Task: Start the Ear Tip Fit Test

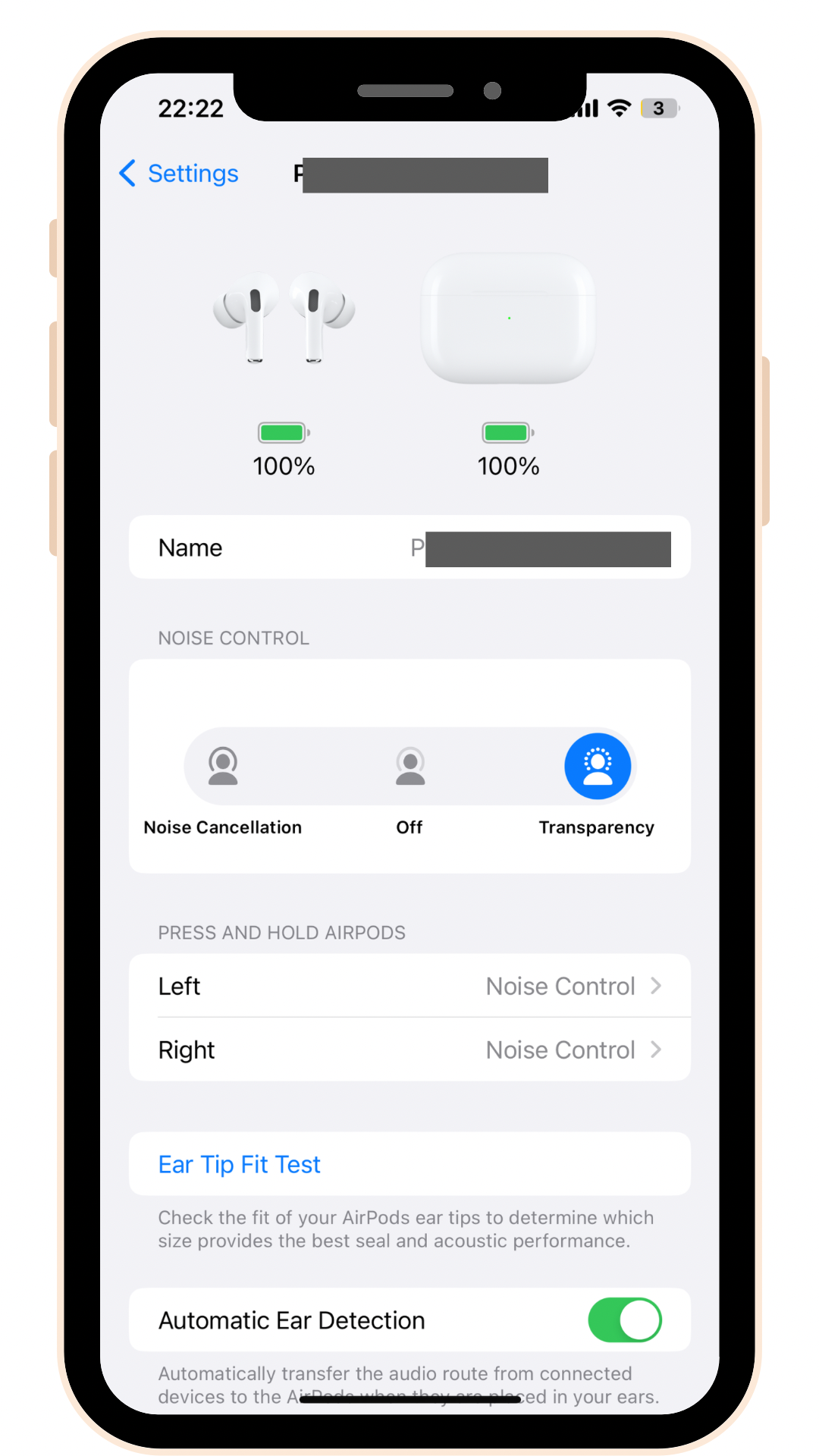Action: point(240,1164)
